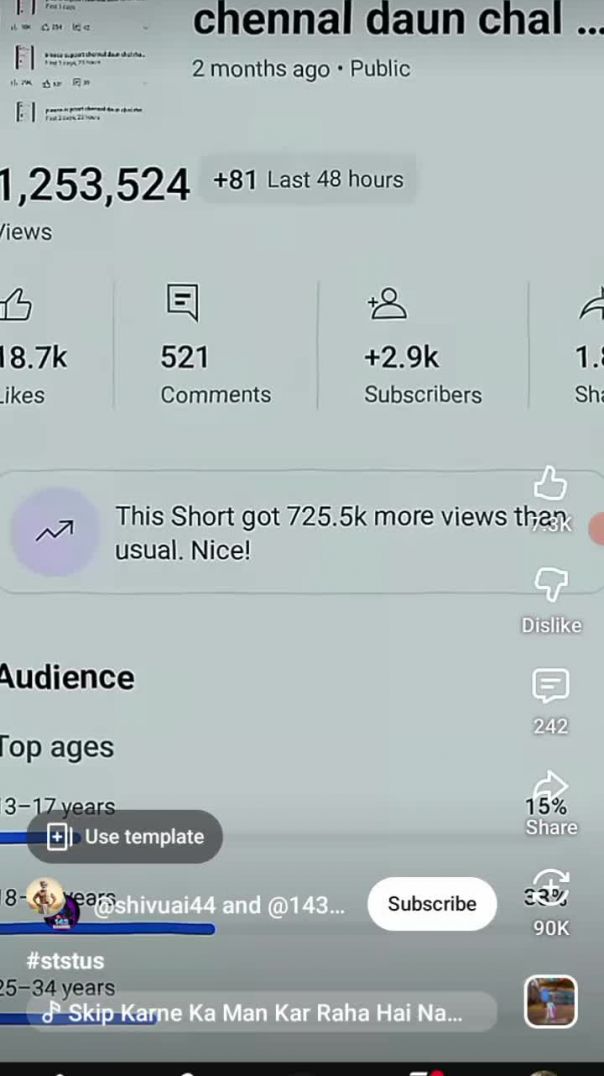
Task: Tap the Use template chip
Action: tap(125, 837)
